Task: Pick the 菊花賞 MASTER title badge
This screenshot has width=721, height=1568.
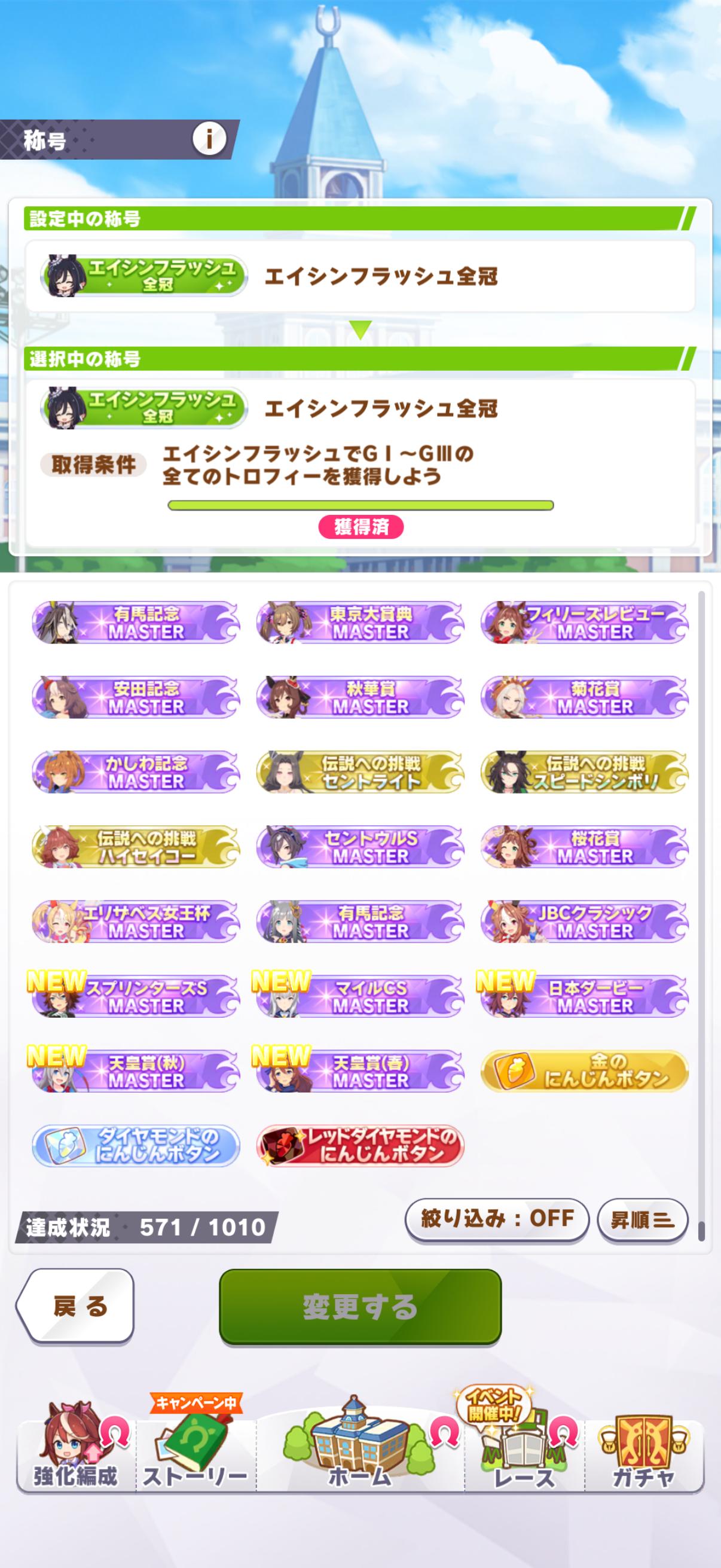Action: 585,697
